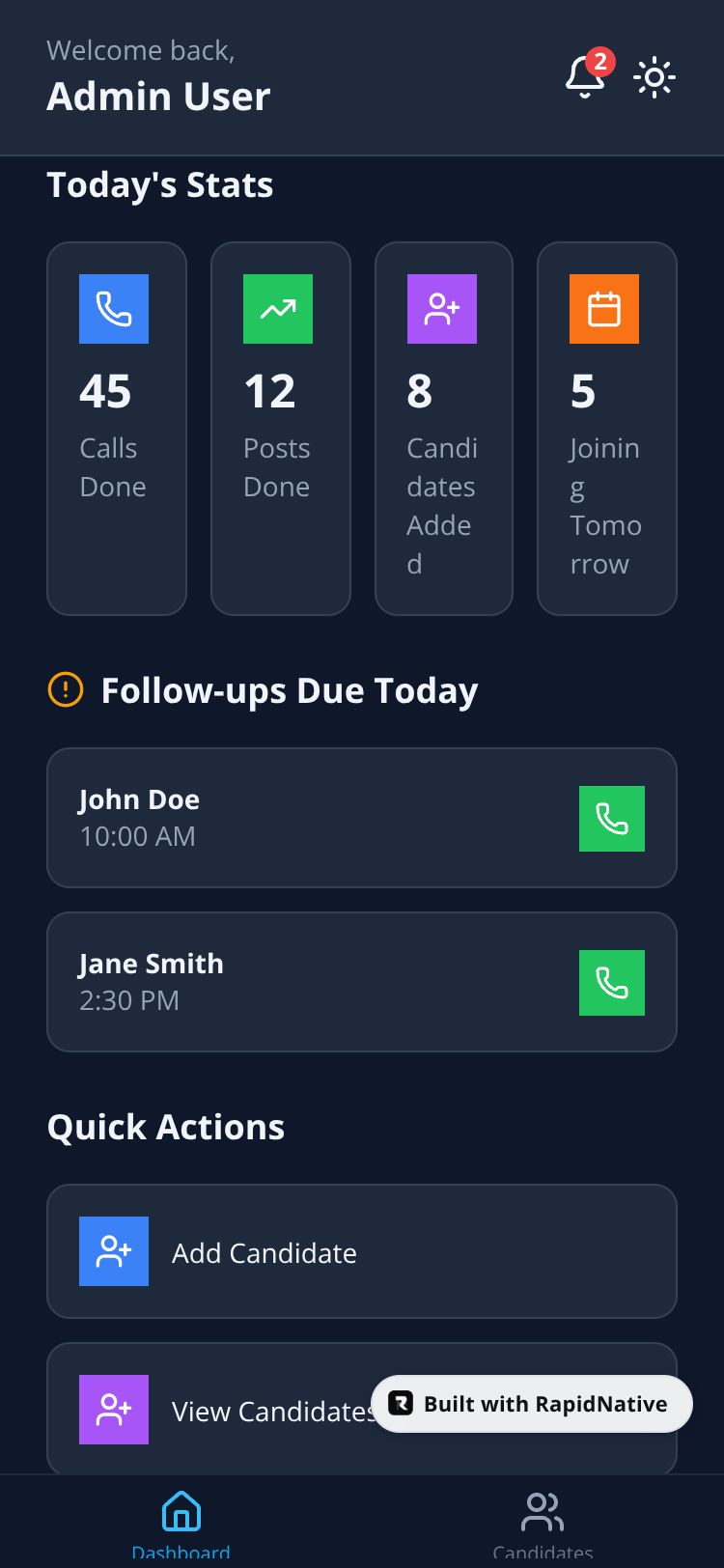The image size is (724, 1568).
Task: Open the View Candidates quick action
Action: [x=222, y=1410]
